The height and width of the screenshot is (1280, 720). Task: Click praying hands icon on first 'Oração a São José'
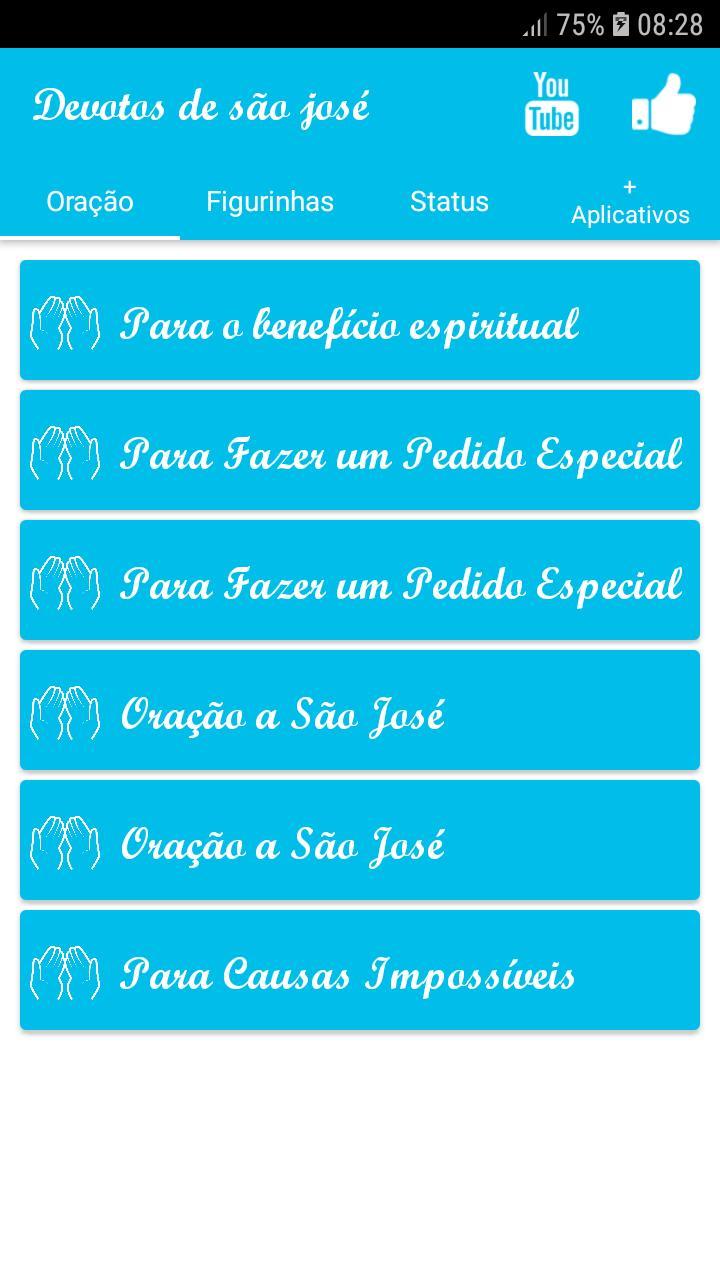pyautogui.click(x=65, y=710)
